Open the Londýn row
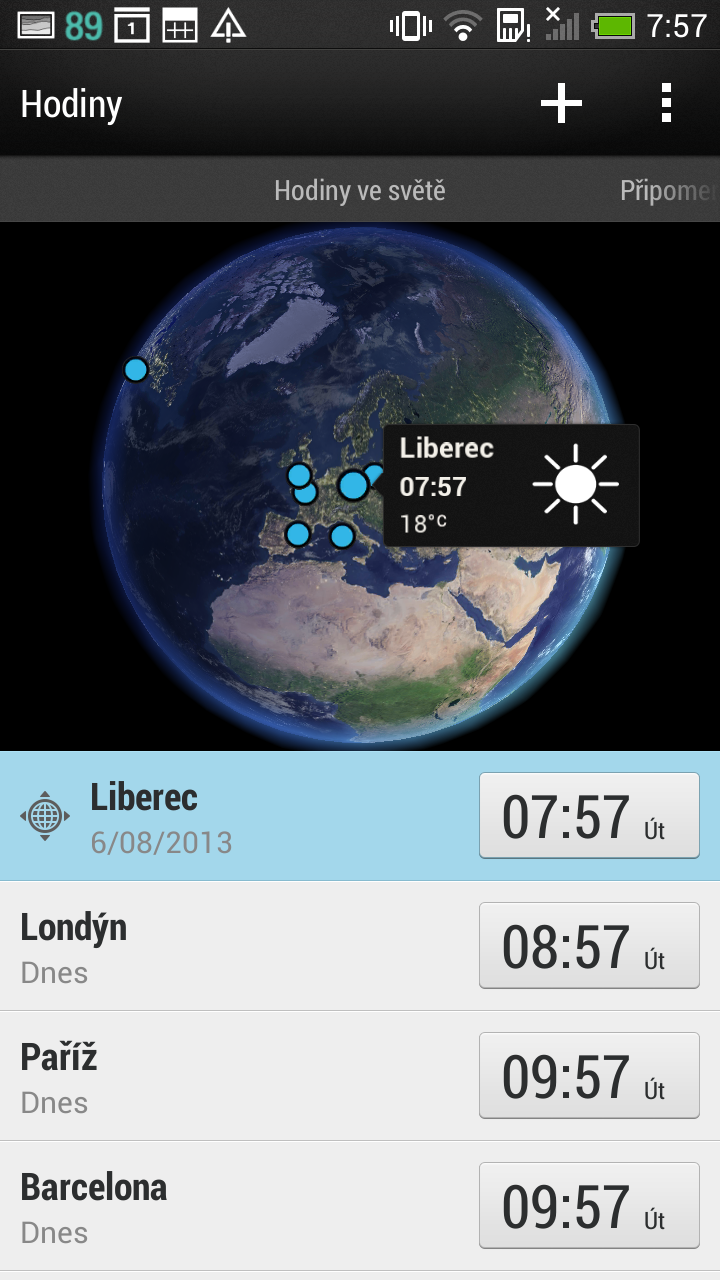The height and width of the screenshot is (1280, 720). [x=240, y=946]
